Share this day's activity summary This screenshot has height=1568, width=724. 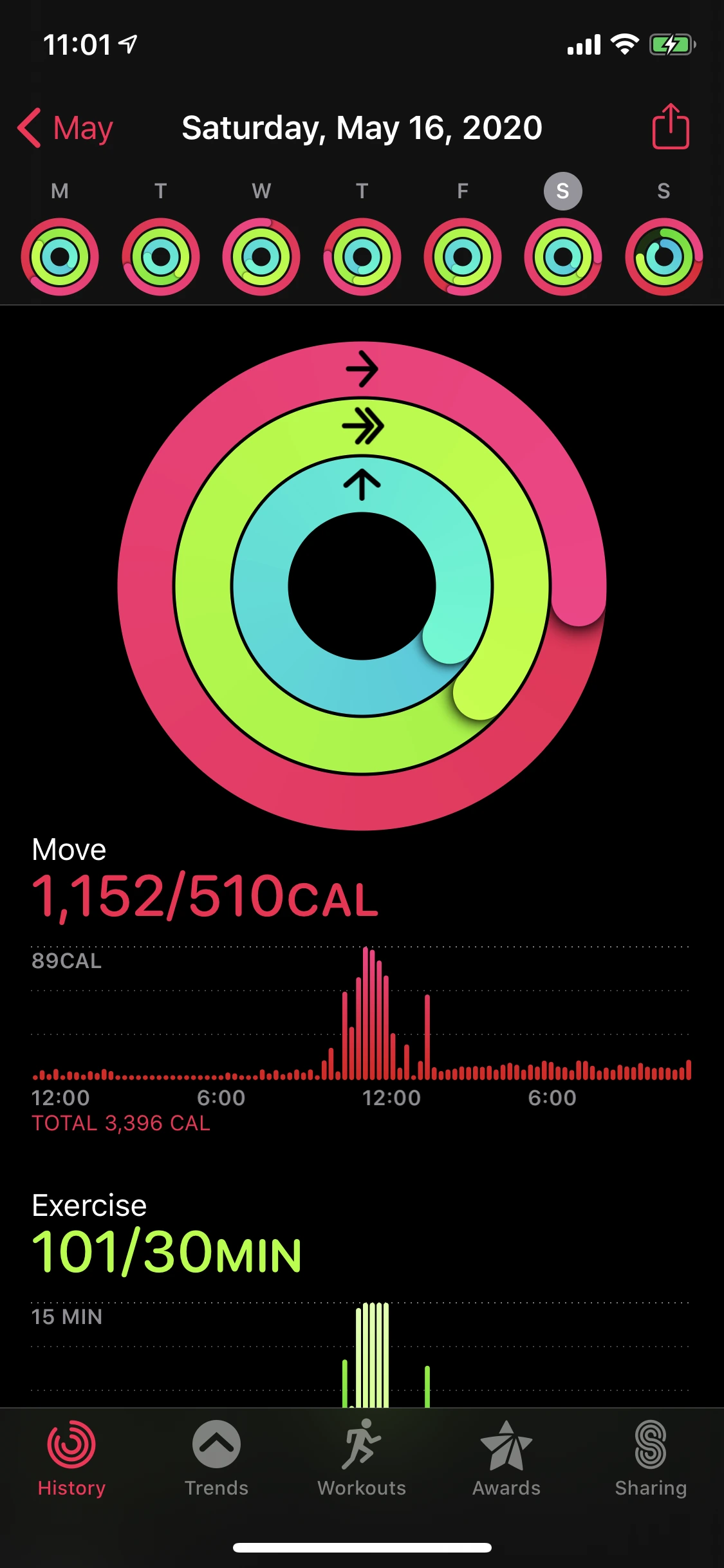click(671, 127)
